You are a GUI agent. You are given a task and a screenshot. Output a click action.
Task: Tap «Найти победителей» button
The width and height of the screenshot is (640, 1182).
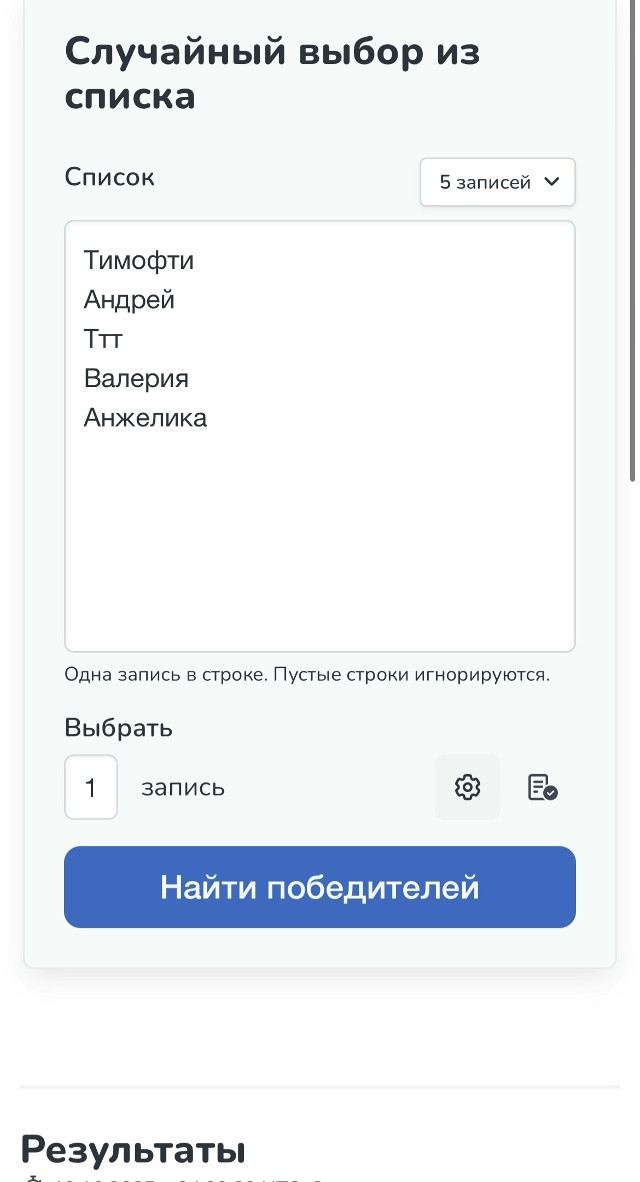pos(320,887)
